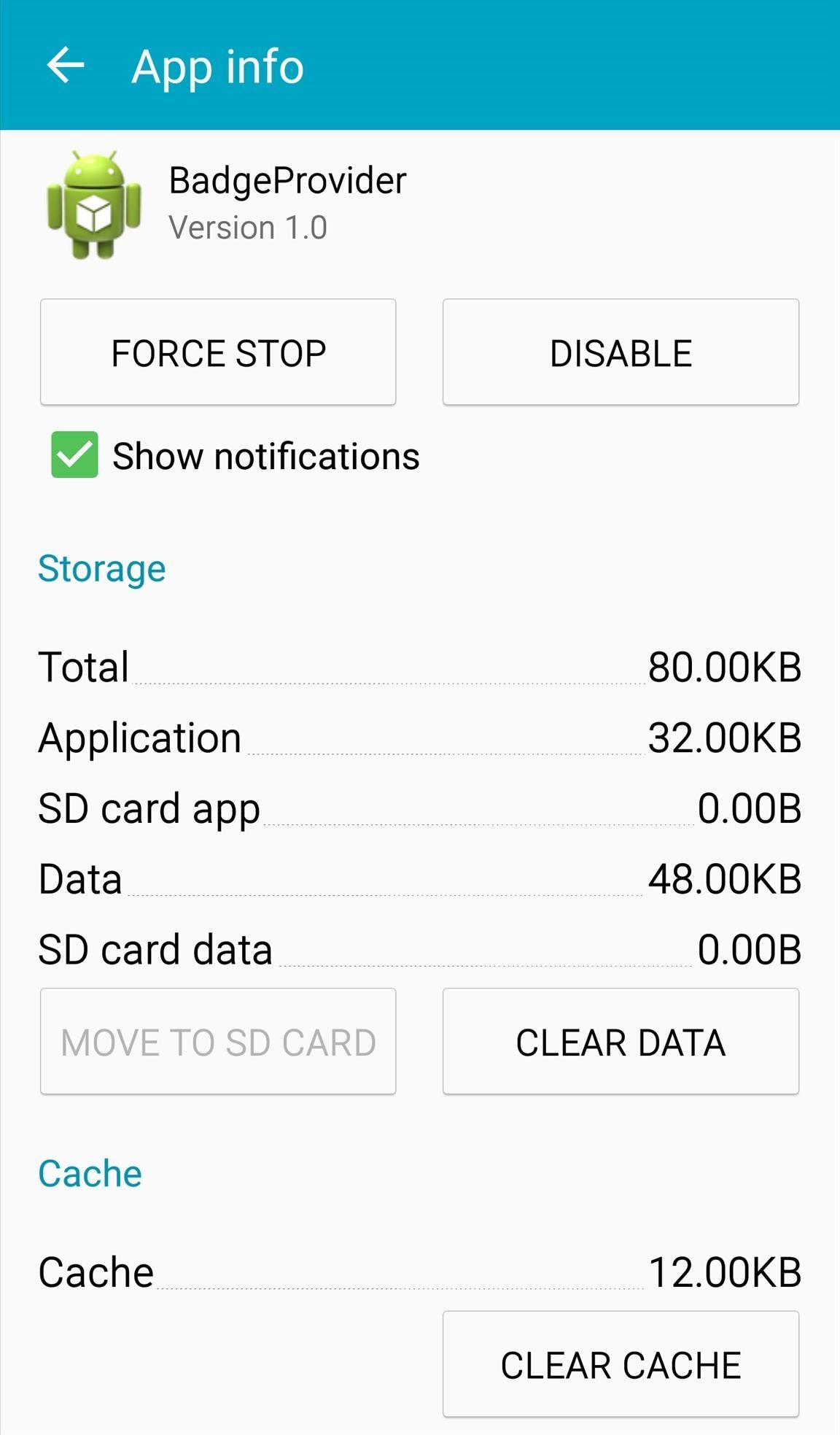Viewport: 840px width, 1435px height.
Task: Click the grayed-out MOVE TO SD CARD button
Action: coord(217,1041)
